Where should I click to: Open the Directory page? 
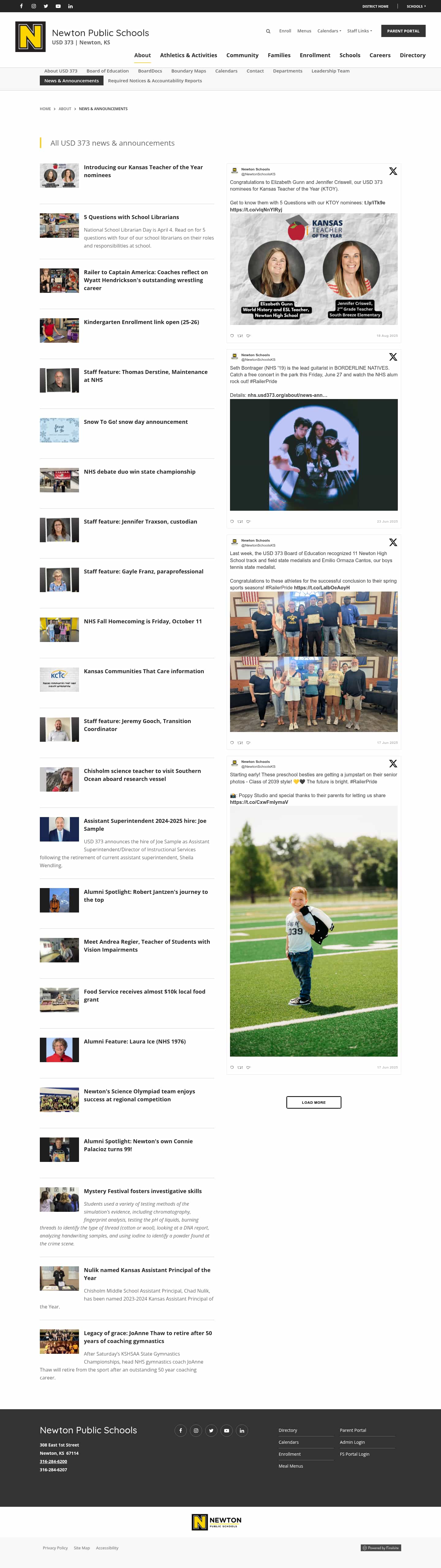pos(413,55)
